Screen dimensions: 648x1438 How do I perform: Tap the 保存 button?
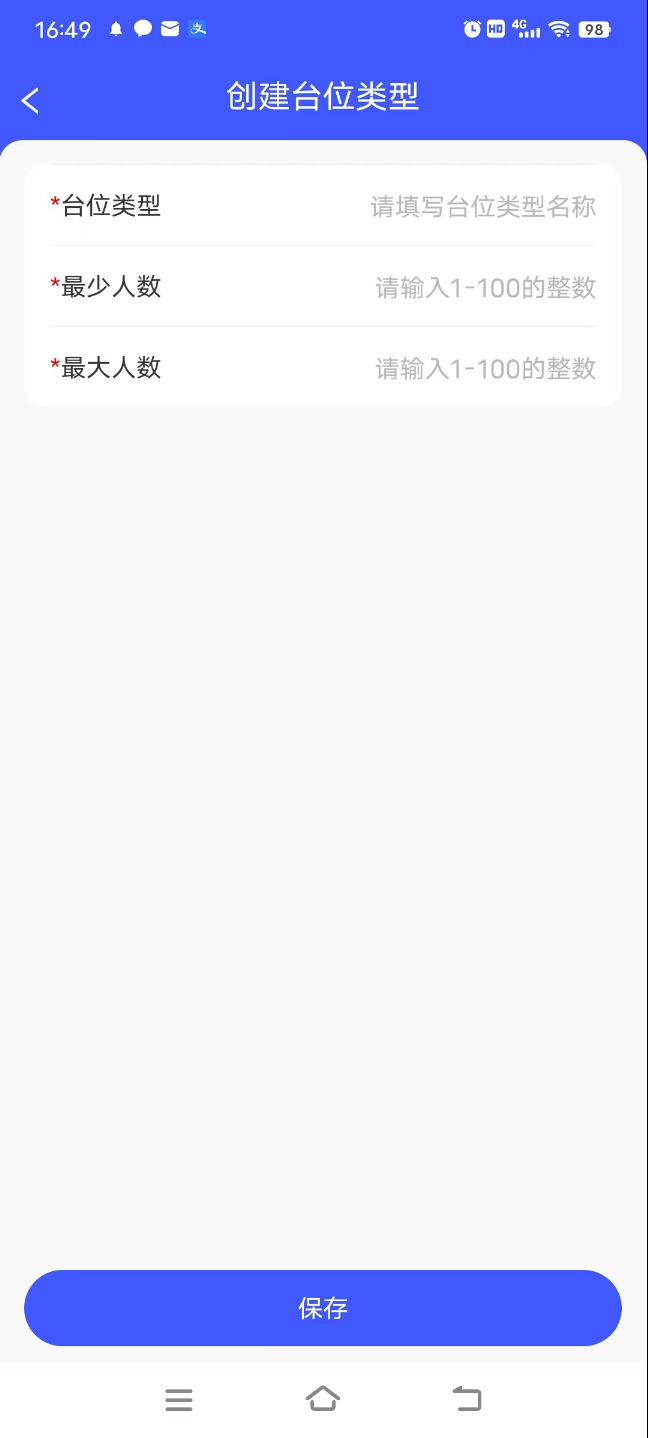coord(323,1308)
